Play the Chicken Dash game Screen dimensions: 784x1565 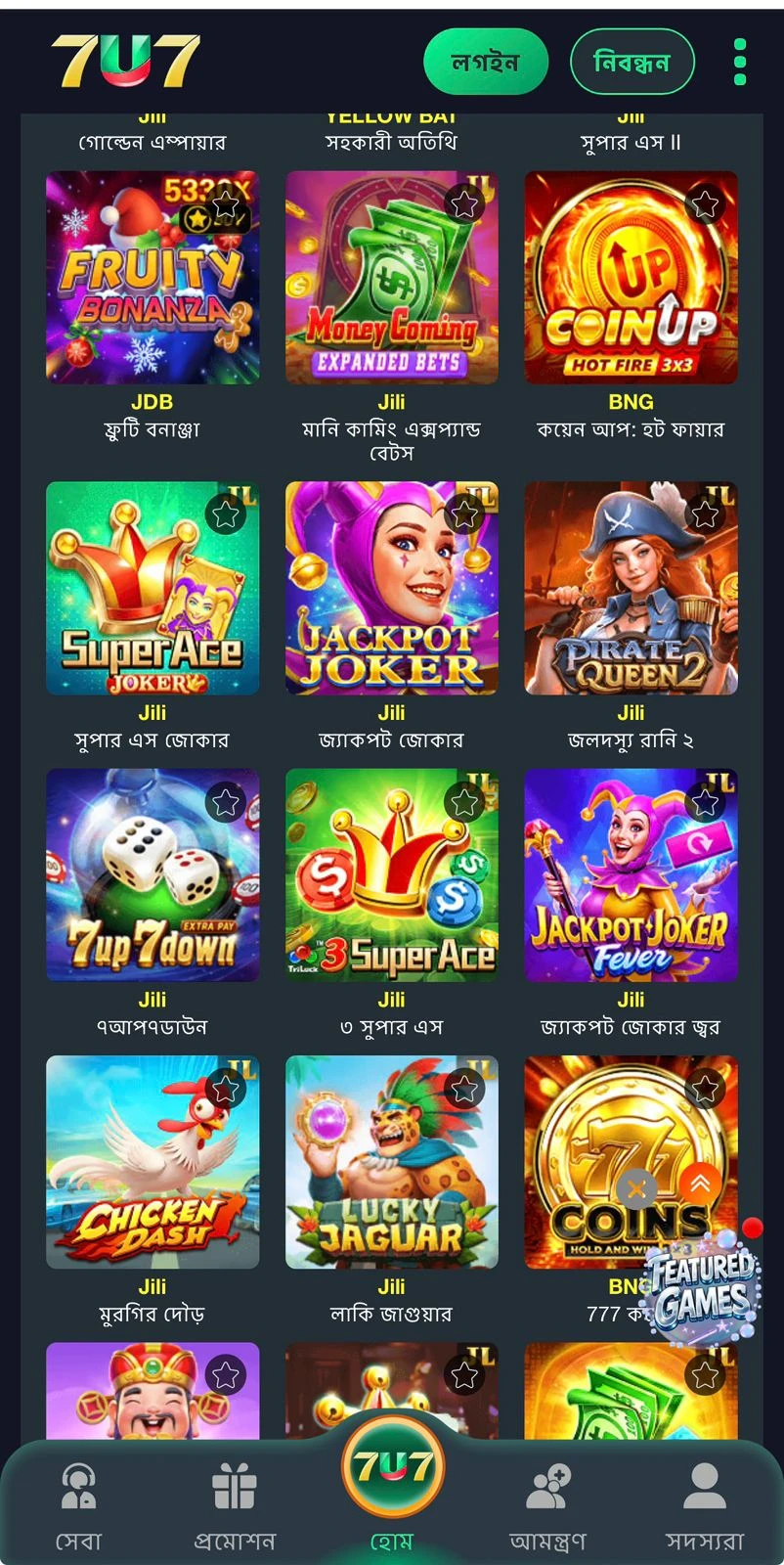[152, 1161]
